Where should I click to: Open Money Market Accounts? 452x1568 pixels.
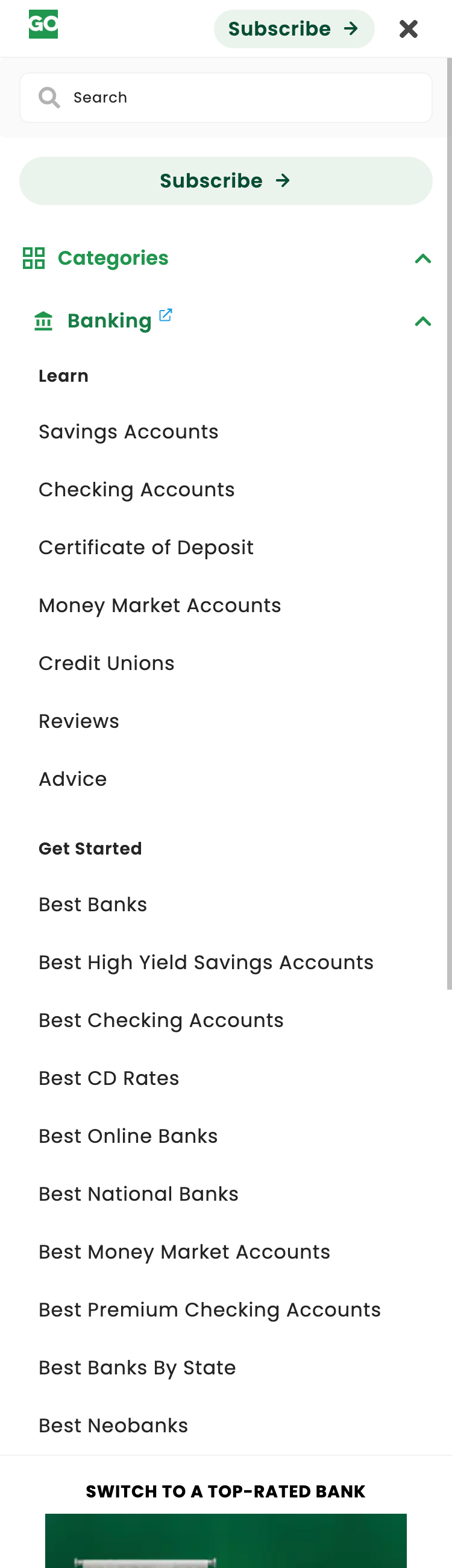pyautogui.click(x=159, y=605)
